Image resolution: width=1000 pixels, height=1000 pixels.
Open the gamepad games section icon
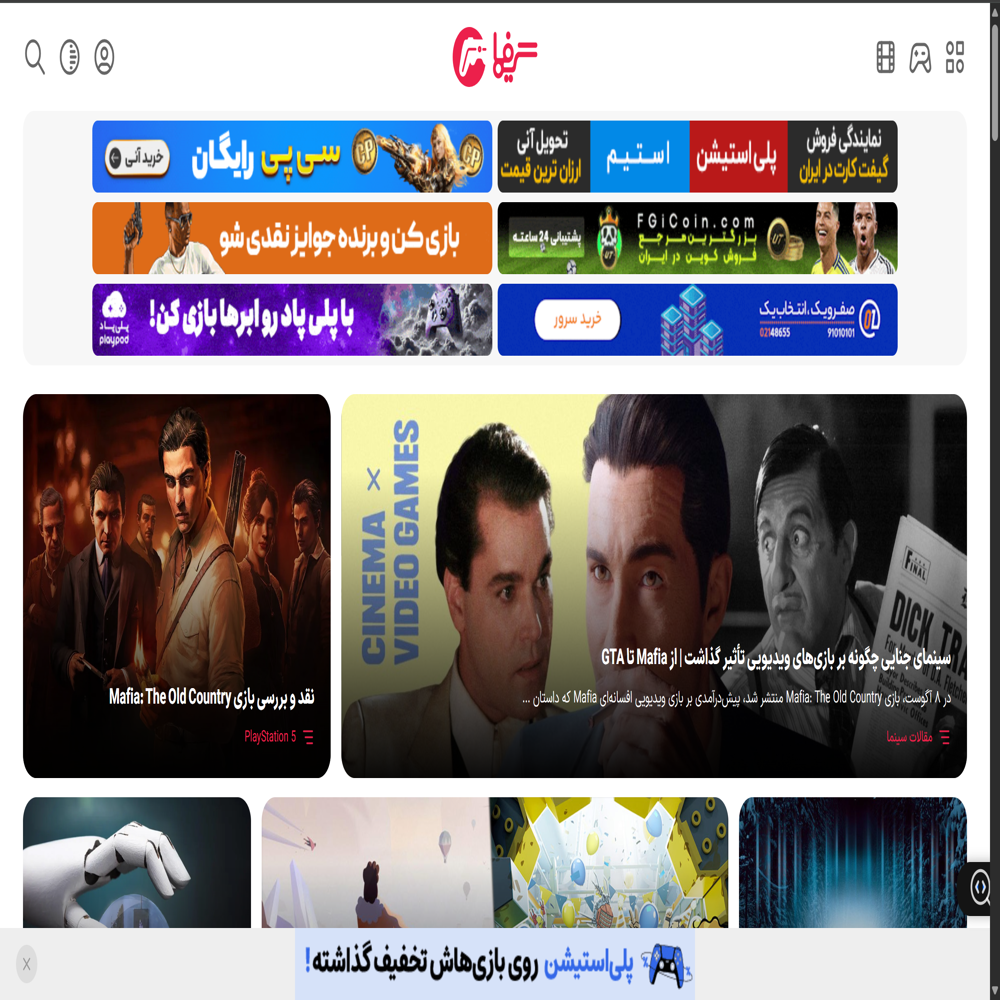pyautogui.click(x=920, y=57)
